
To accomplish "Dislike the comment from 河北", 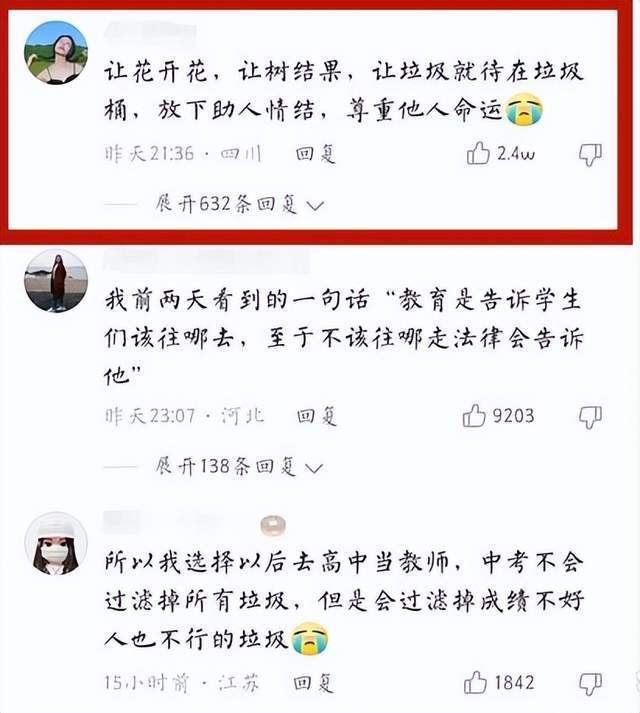I will (x=590, y=416).
